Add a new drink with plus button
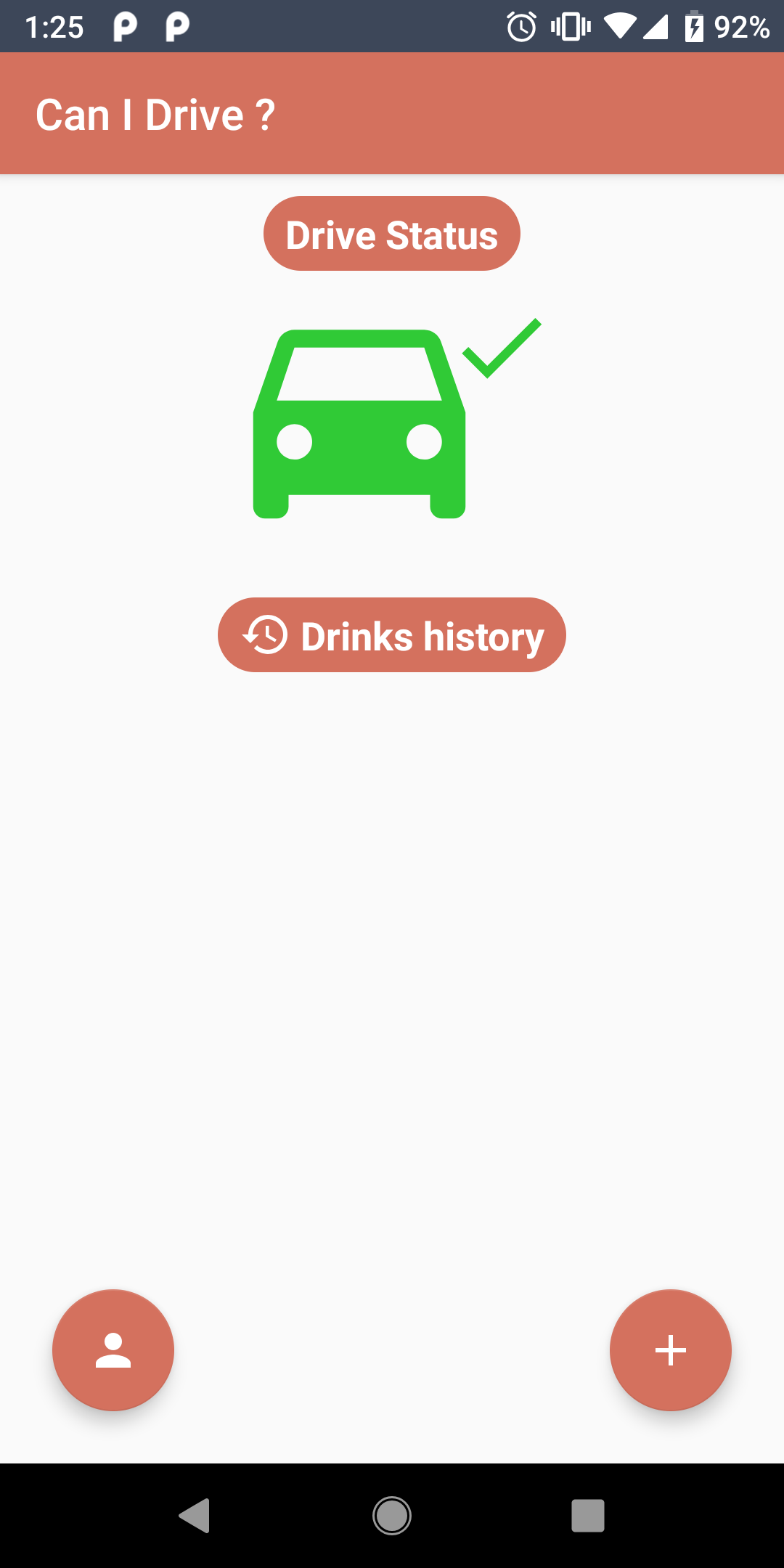Viewport: 784px width, 1568px height. (x=670, y=1350)
